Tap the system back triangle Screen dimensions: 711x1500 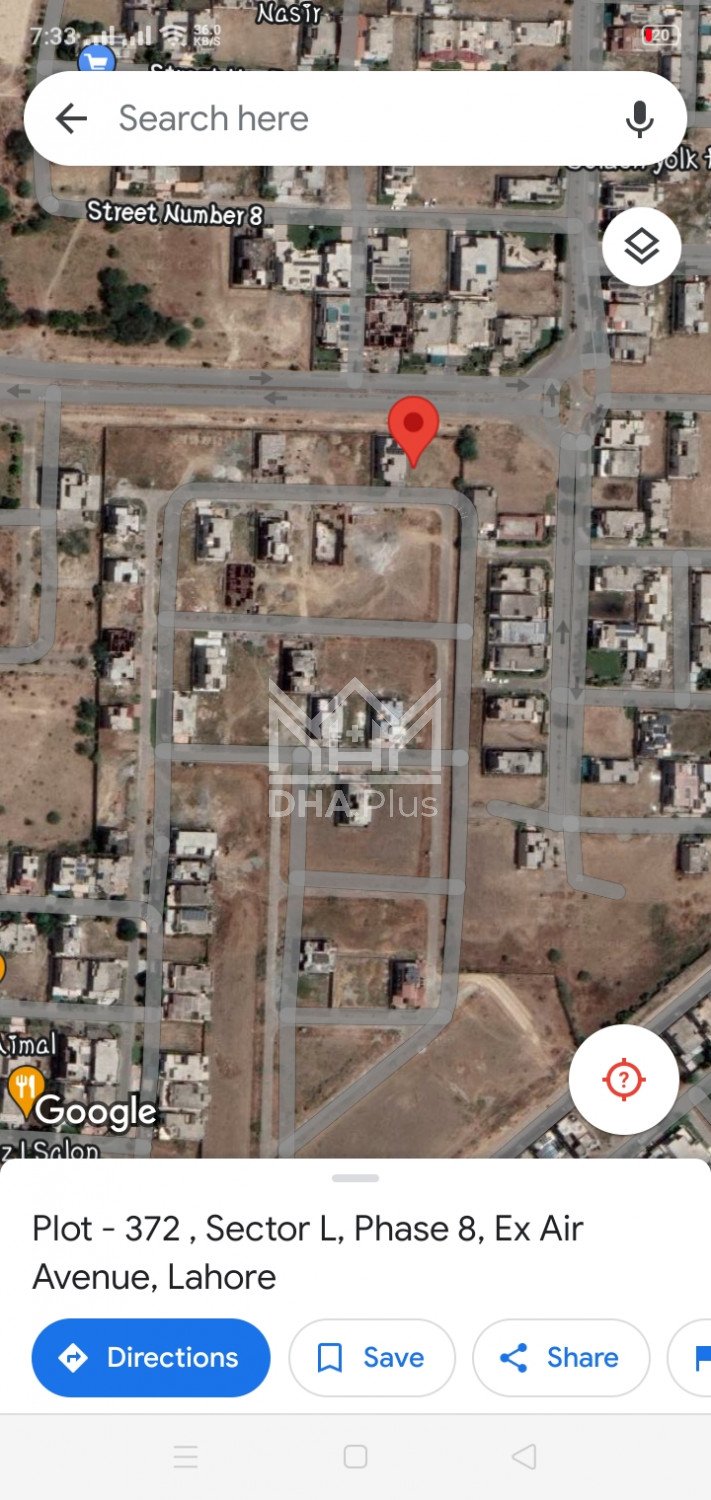pyautogui.click(x=524, y=1457)
